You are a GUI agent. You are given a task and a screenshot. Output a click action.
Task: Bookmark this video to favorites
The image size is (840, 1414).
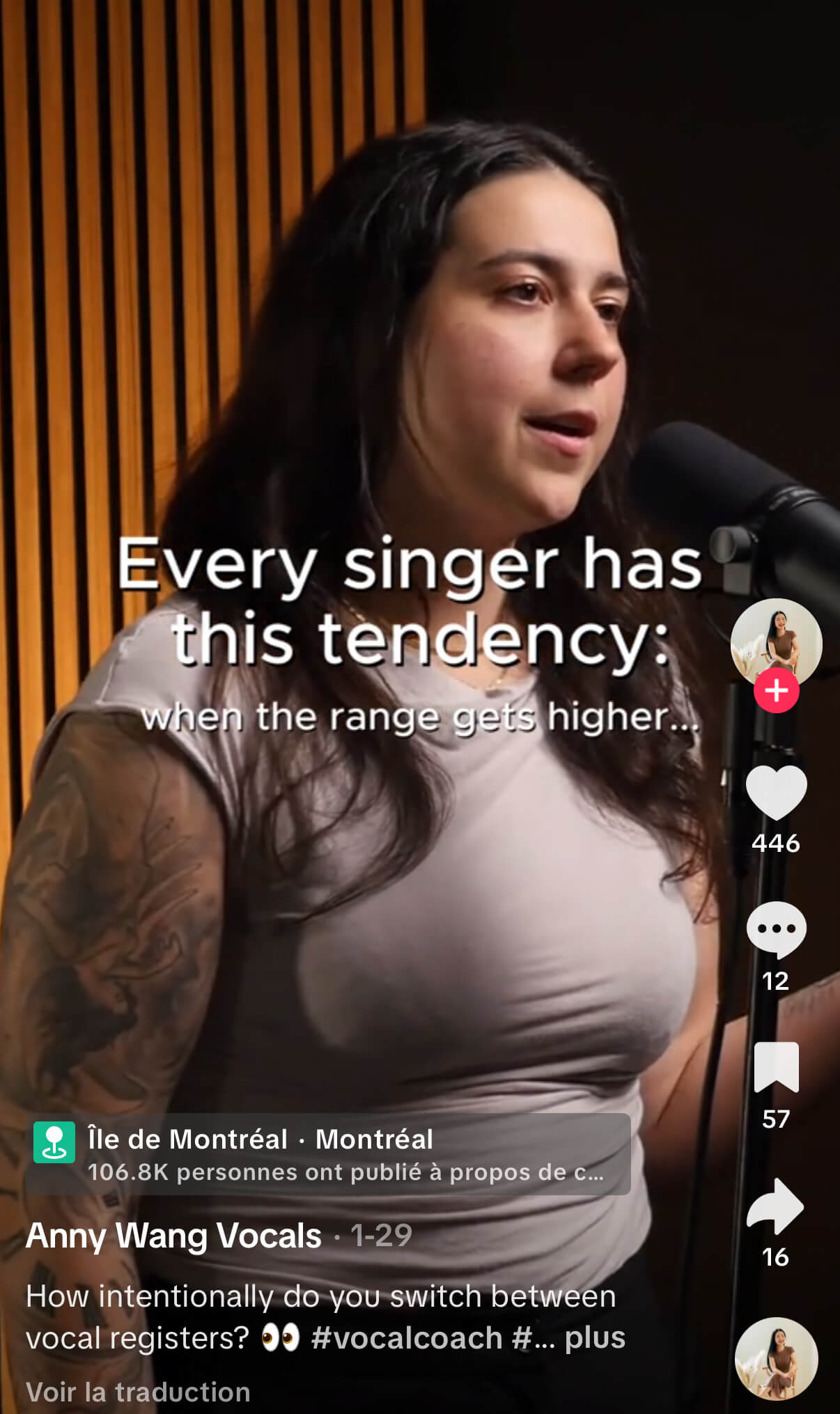pyautogui.click(x=776, y=1066)
